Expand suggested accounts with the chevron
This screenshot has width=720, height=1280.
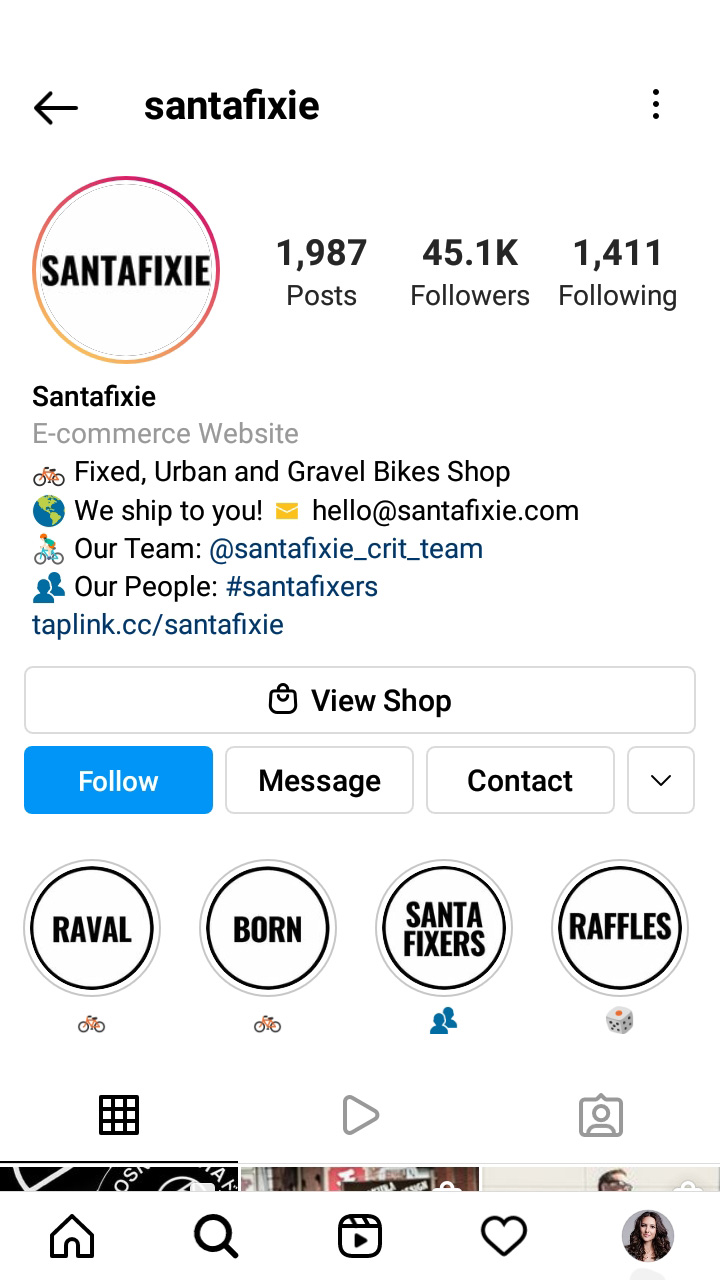tap(661, 780)
